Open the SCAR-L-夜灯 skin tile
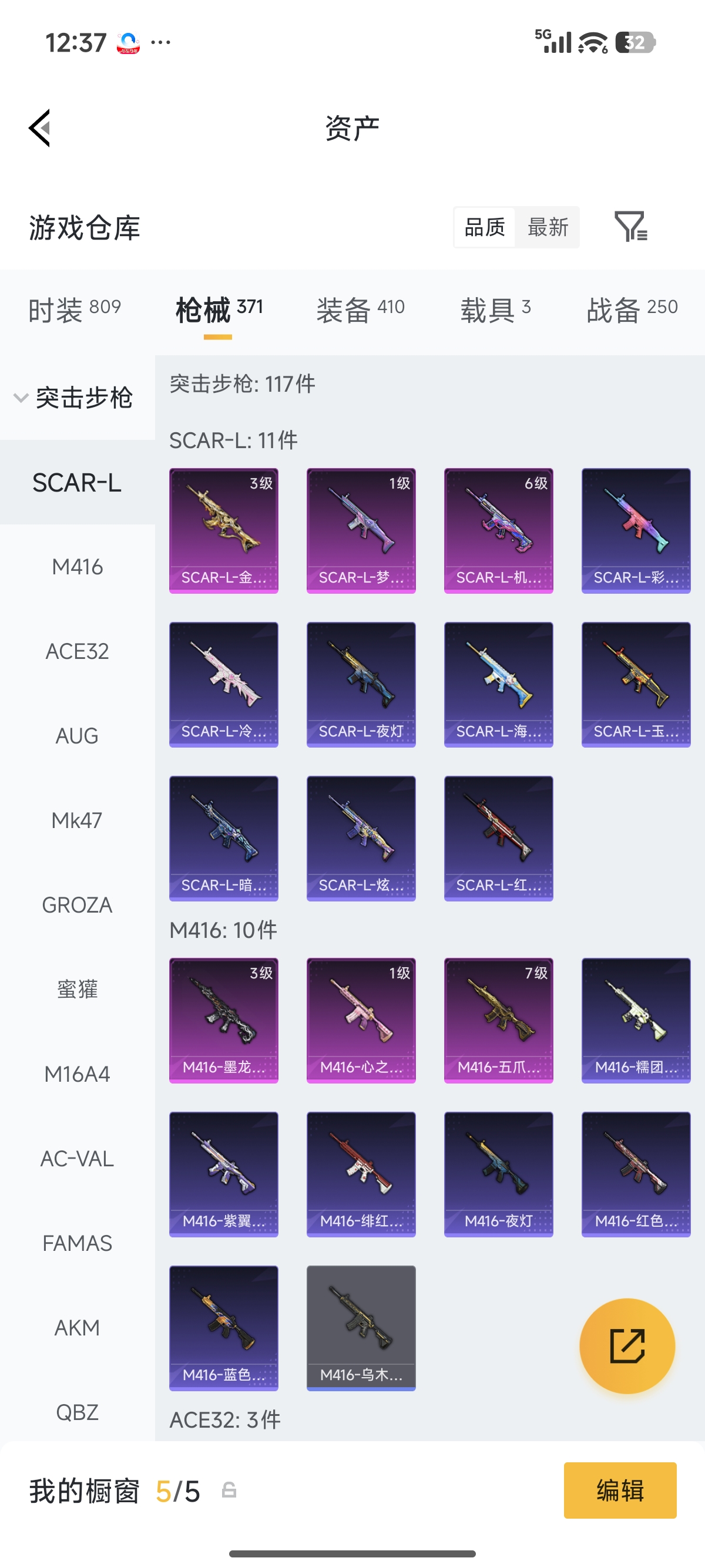This screenshot has width=705, height=1568. point(361,684)
